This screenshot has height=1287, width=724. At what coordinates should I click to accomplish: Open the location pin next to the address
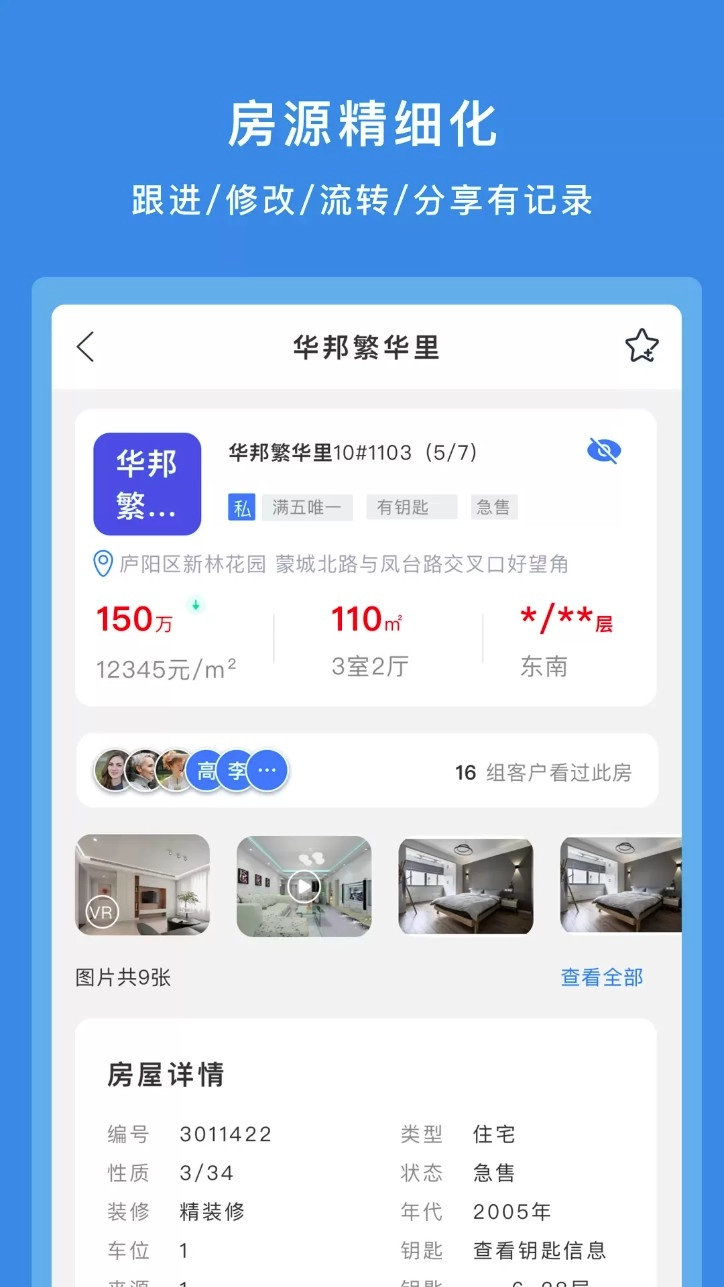tap(101, 563)
